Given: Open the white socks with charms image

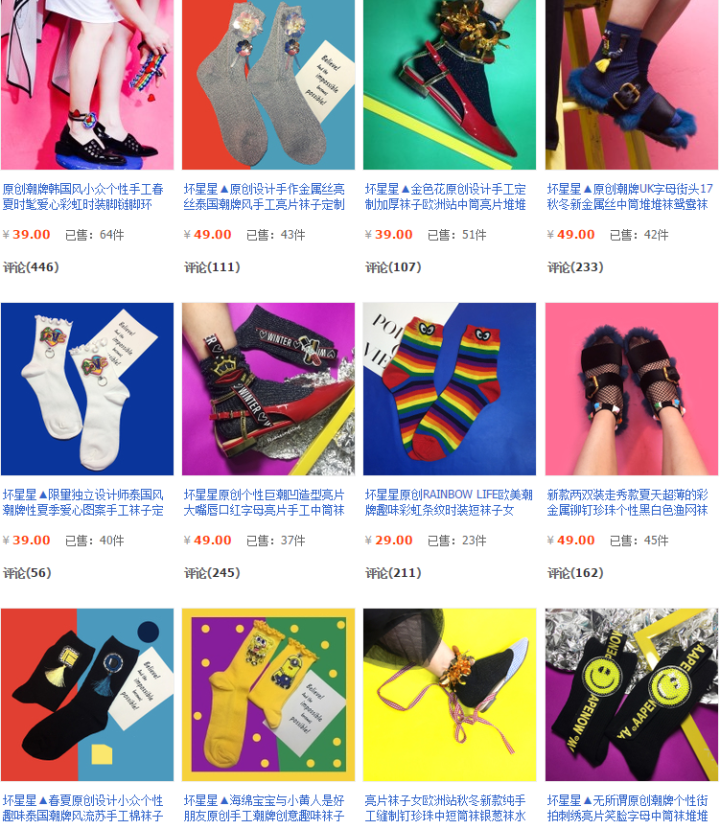Looking at the screenshot, I should point(87,389).
